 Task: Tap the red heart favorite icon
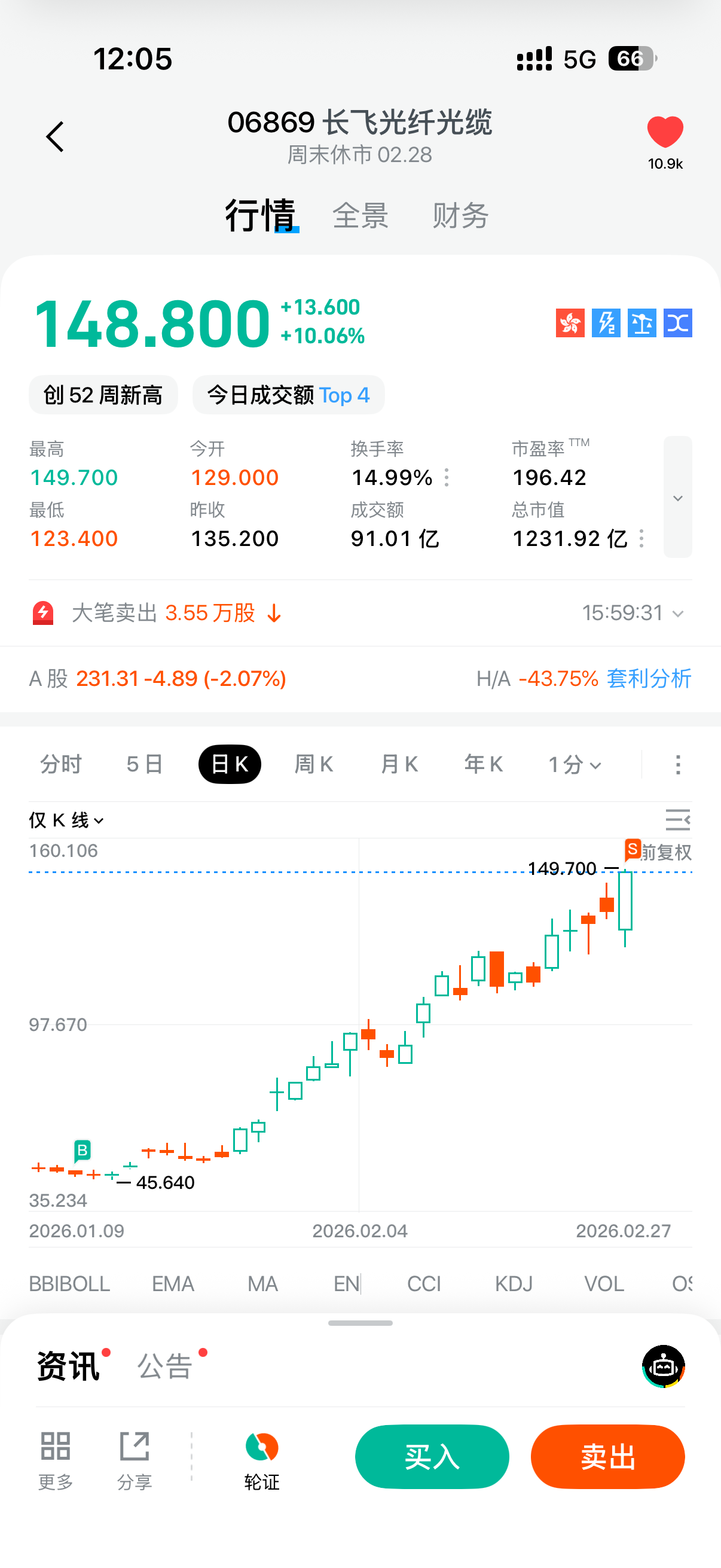point(664,133)
